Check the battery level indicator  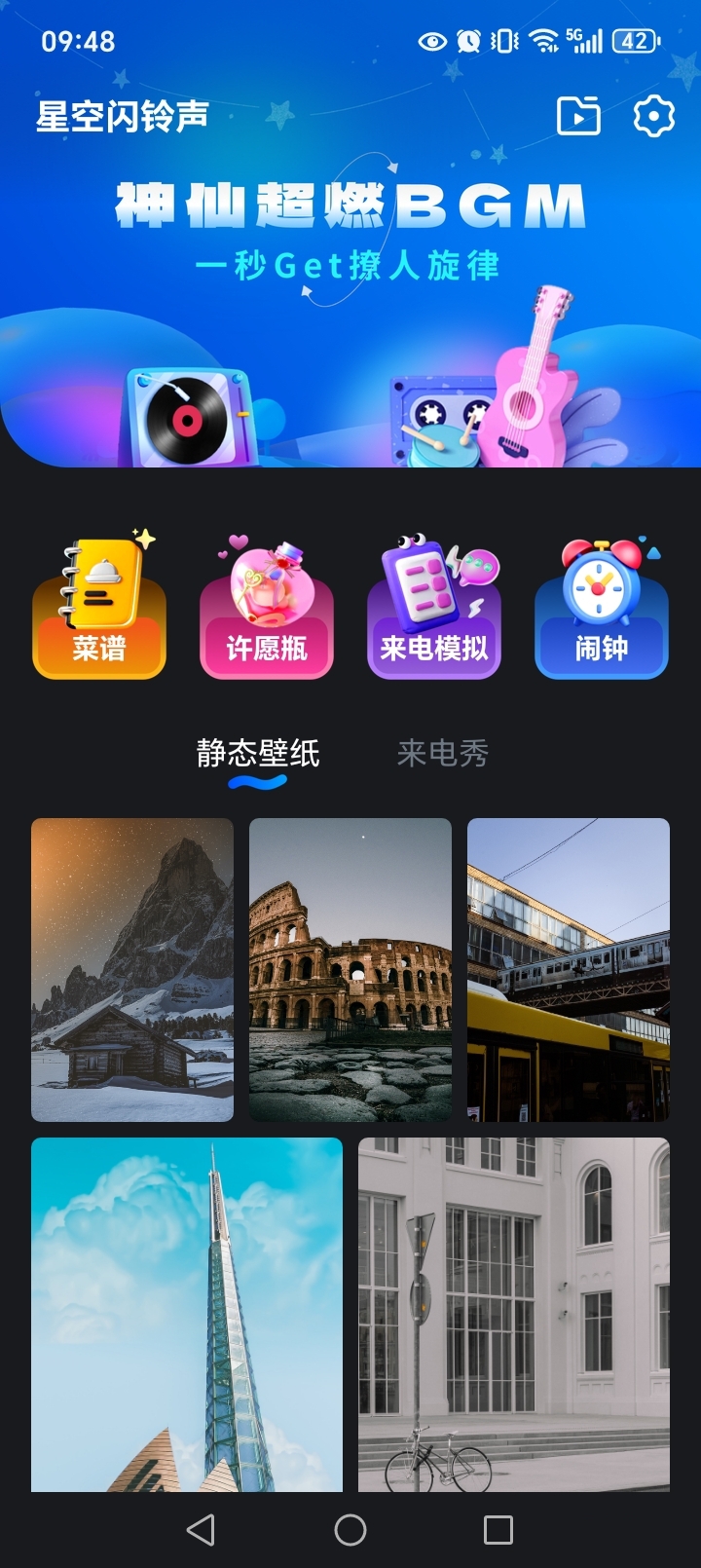(x=631, y=41)
